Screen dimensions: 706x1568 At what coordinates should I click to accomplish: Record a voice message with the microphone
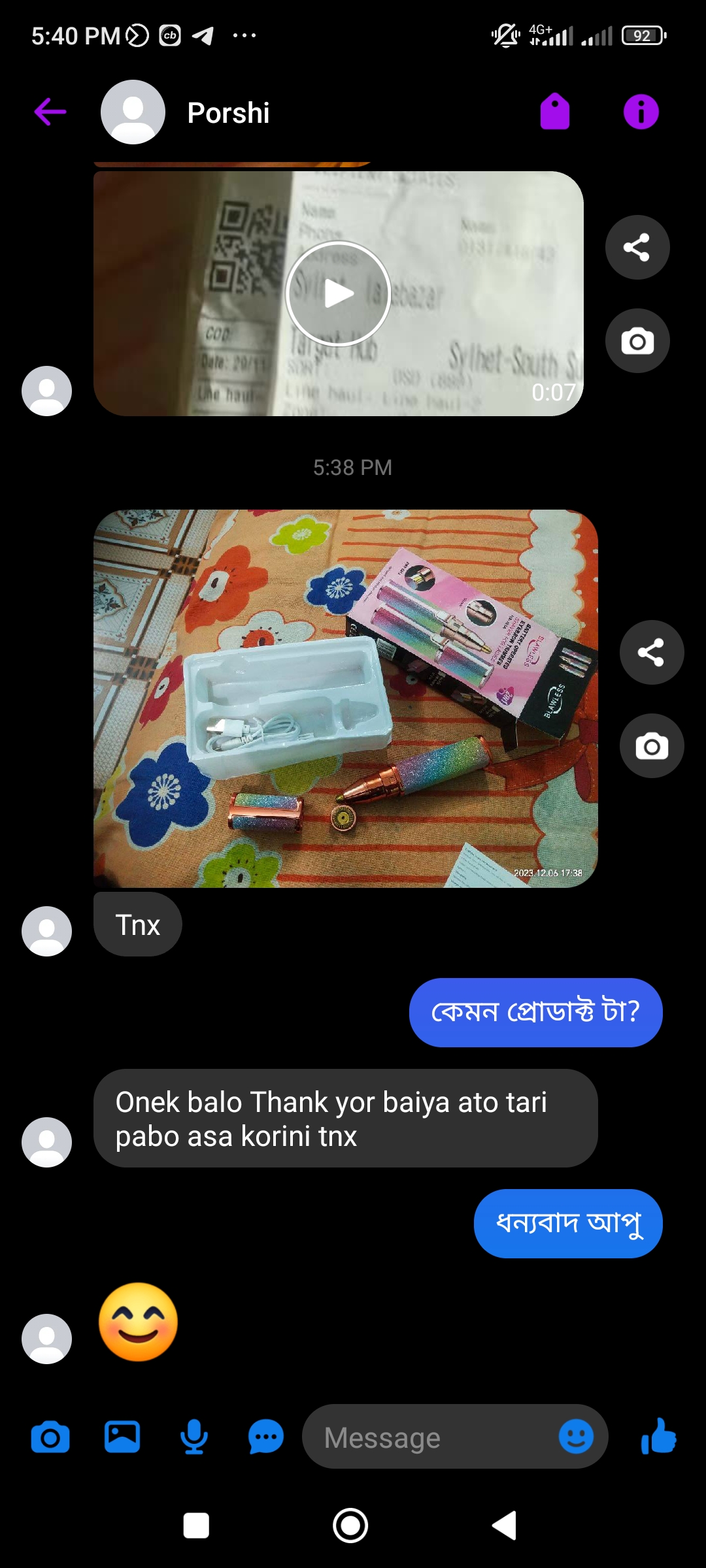(194, 1437)
